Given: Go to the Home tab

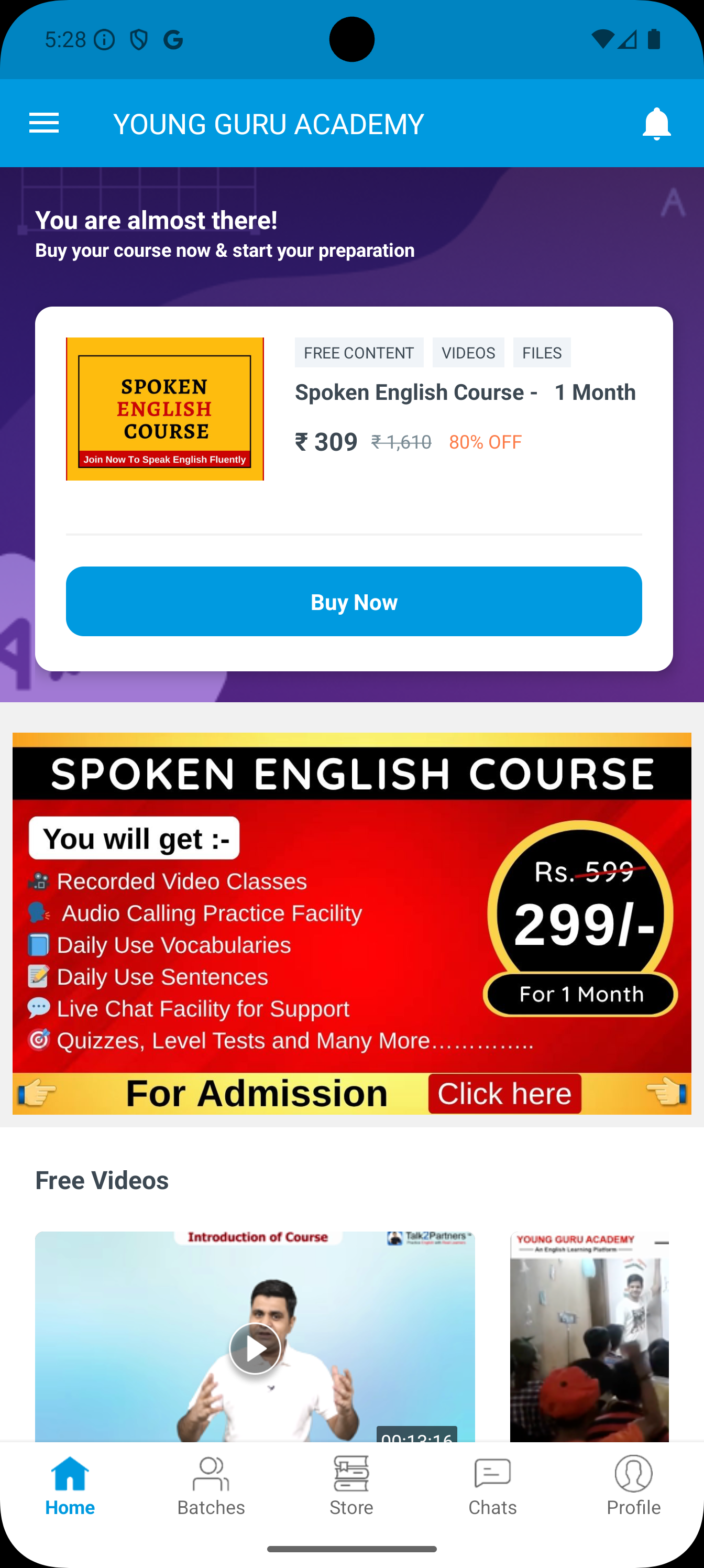Looking at the screenshot, I should pos(70,1485).
